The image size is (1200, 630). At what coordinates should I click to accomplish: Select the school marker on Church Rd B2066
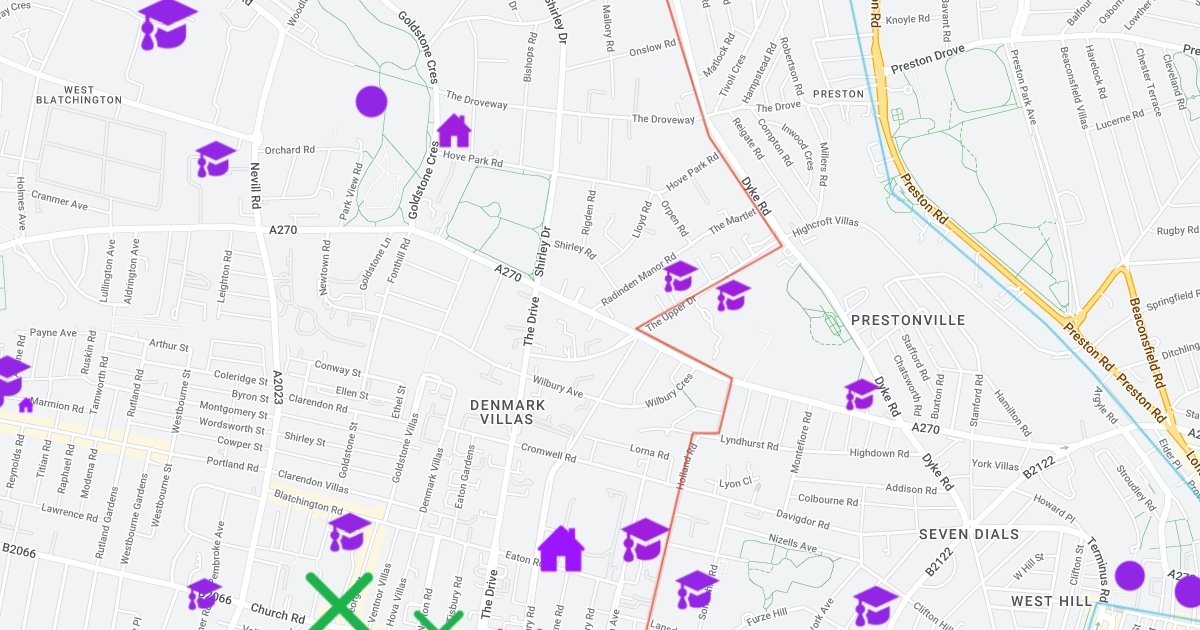[x=203, y=593]
